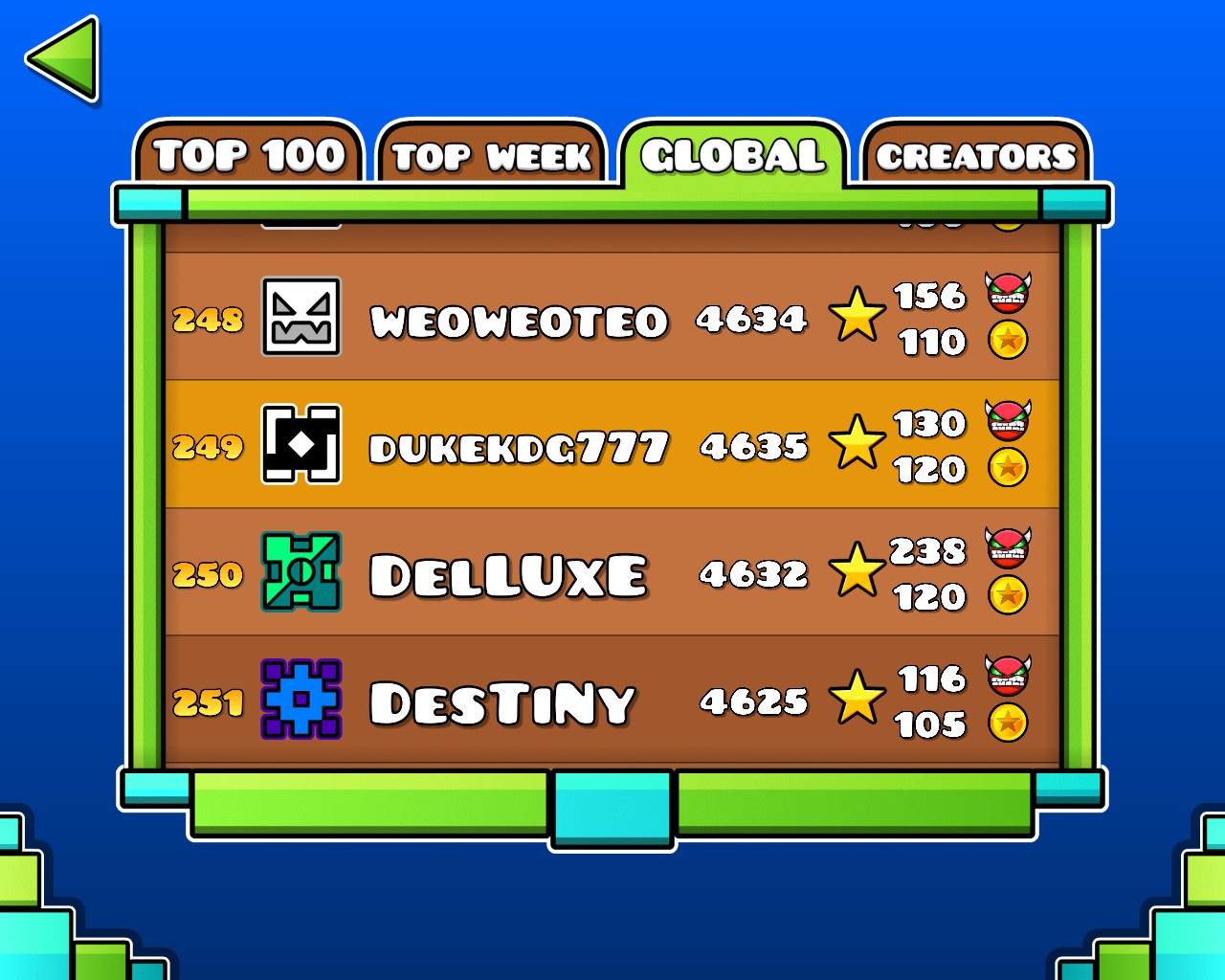Open the Creators tab

(x=976, y=156)
